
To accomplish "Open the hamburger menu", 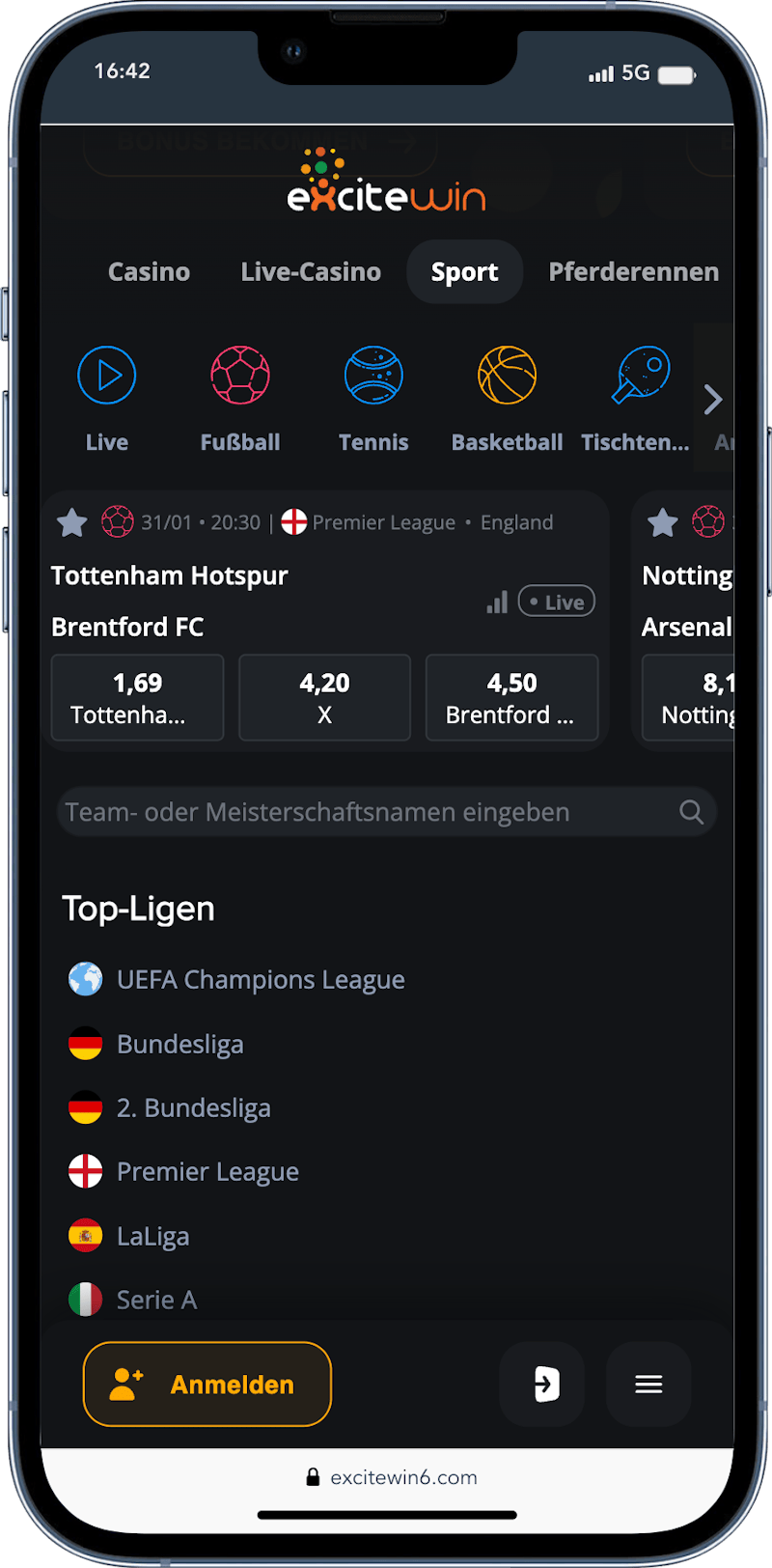I will tap(648, 1384).
